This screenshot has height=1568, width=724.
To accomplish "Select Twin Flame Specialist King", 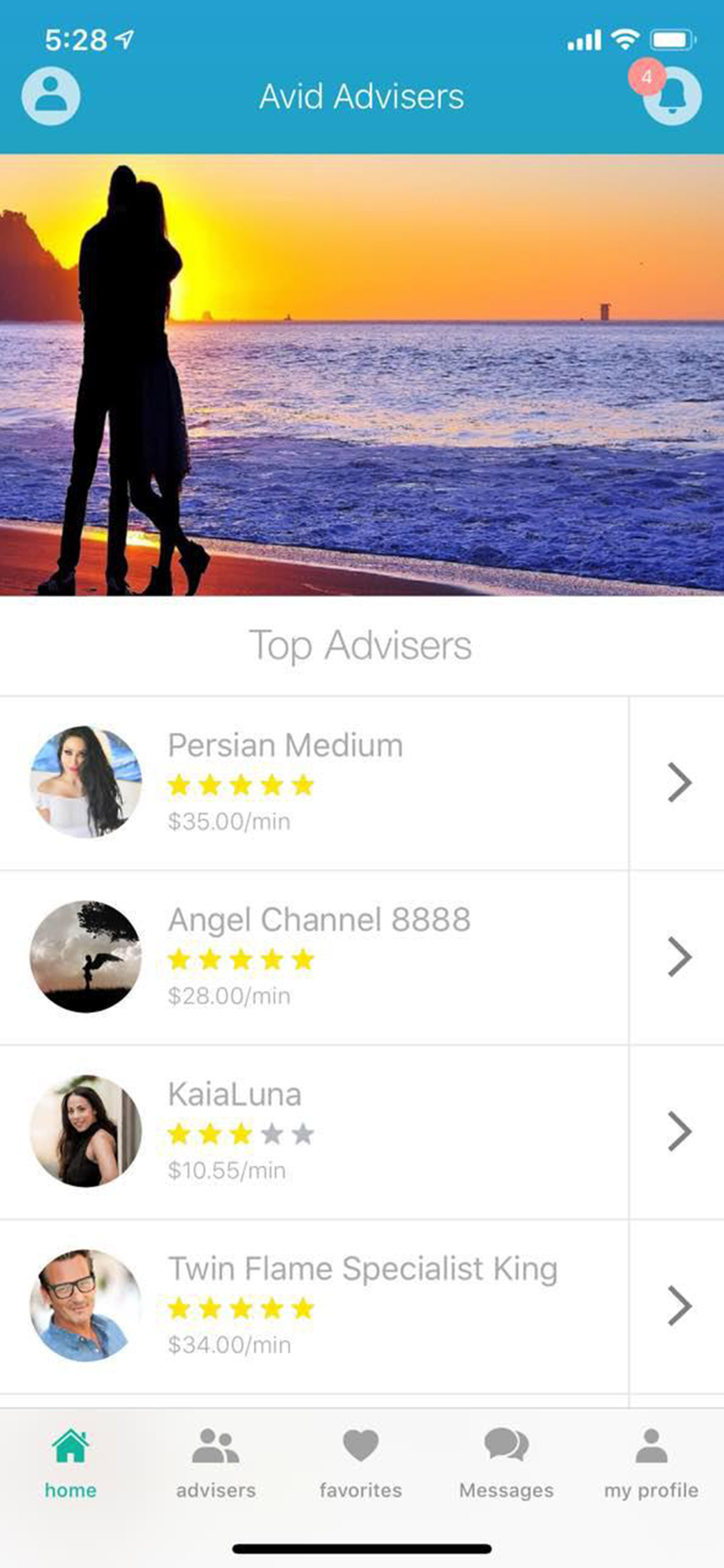I will click(313, 1305).
